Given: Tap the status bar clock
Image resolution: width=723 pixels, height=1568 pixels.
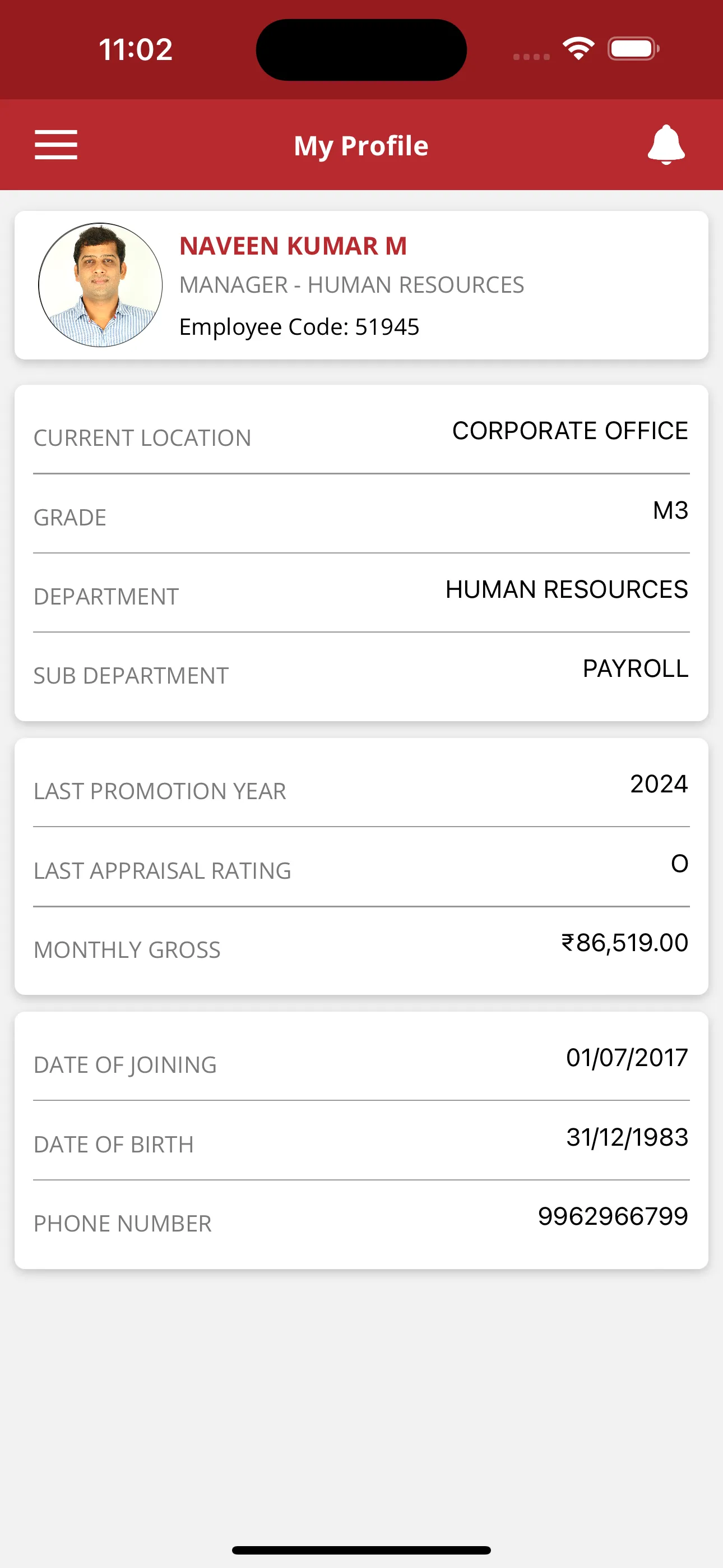Looking at the screenshot, I should [x=135, y=49].
